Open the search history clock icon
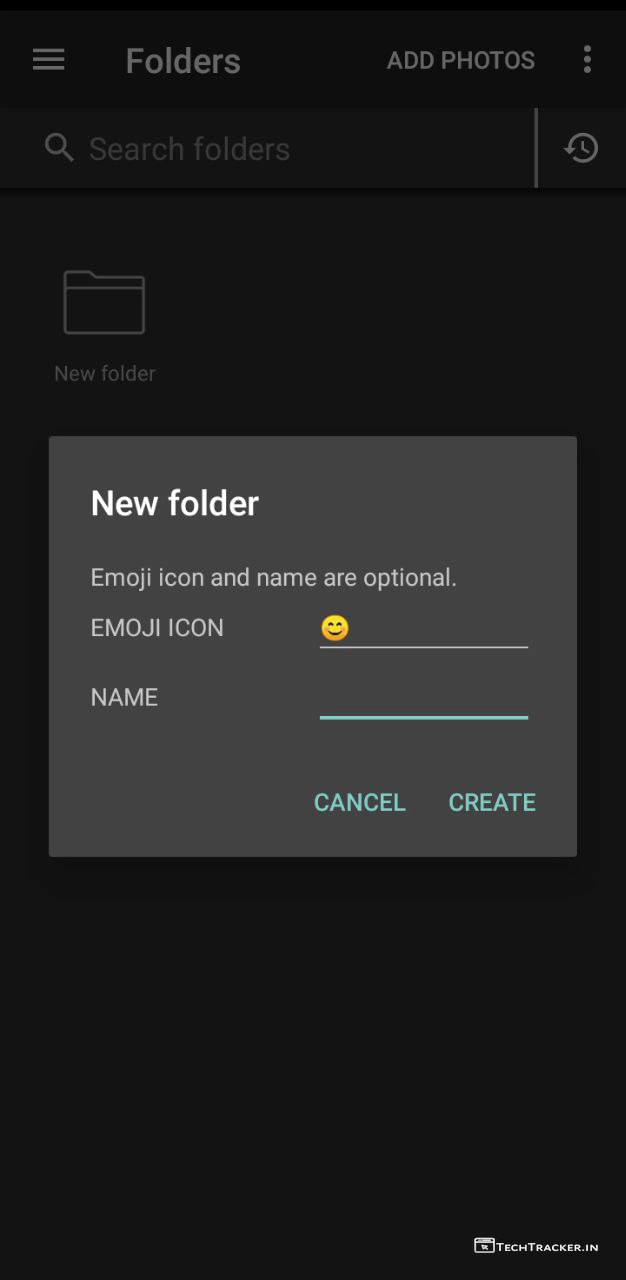The width and height of the screenshot is (626, 1280). click(581, 149)
